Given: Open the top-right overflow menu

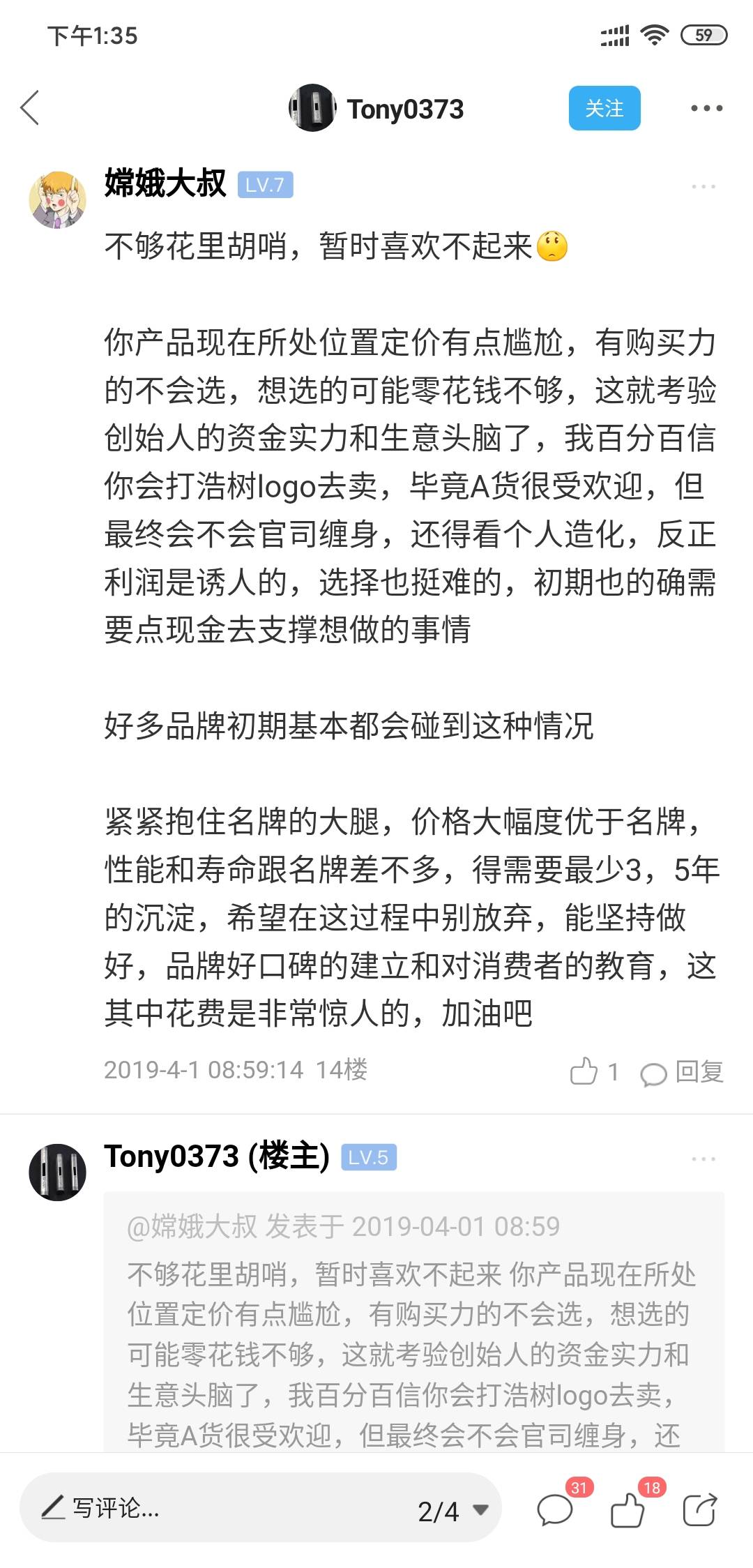Looking at the screenshot, I should 706,108.
